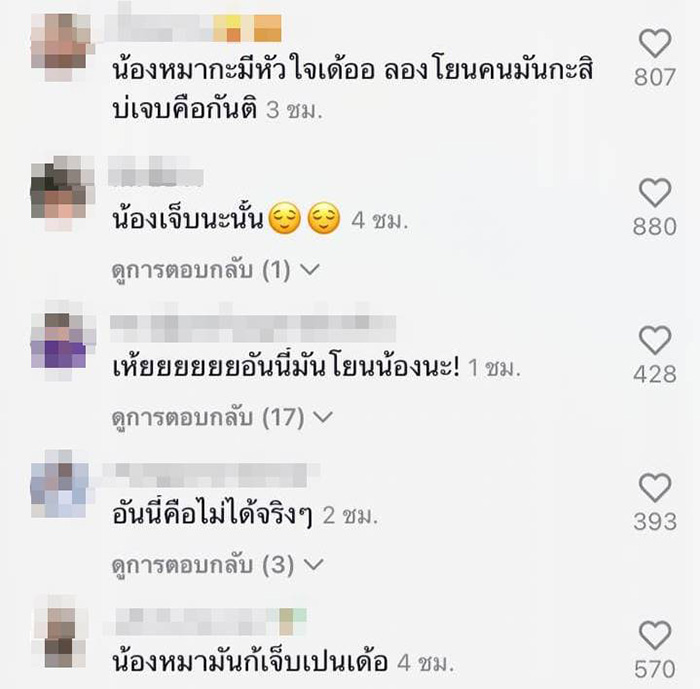Like the comment "น้องเจ็บนะนั้น"
Viewport: 700px width, 689px height.
coord(654,193)
